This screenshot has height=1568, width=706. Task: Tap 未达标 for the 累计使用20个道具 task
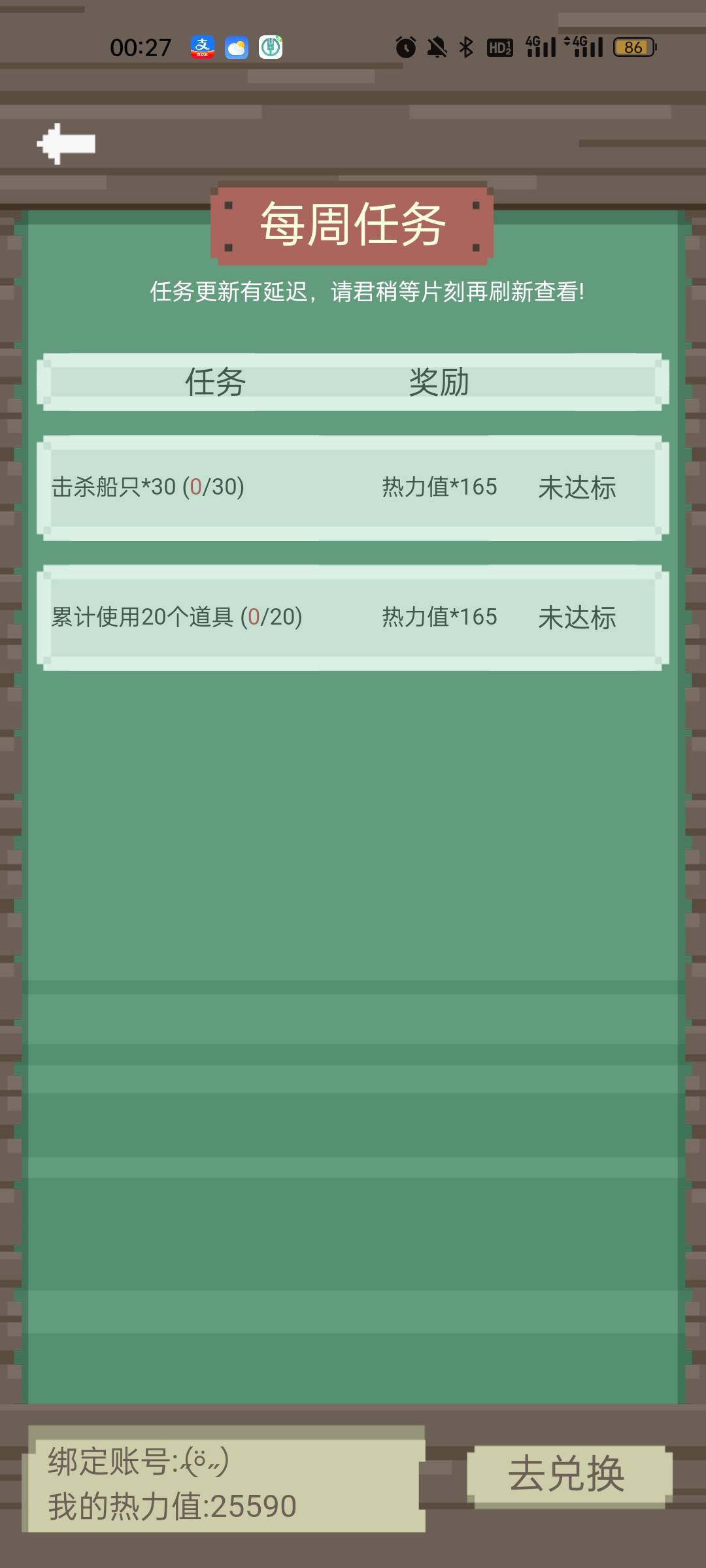tap(577, 617)
